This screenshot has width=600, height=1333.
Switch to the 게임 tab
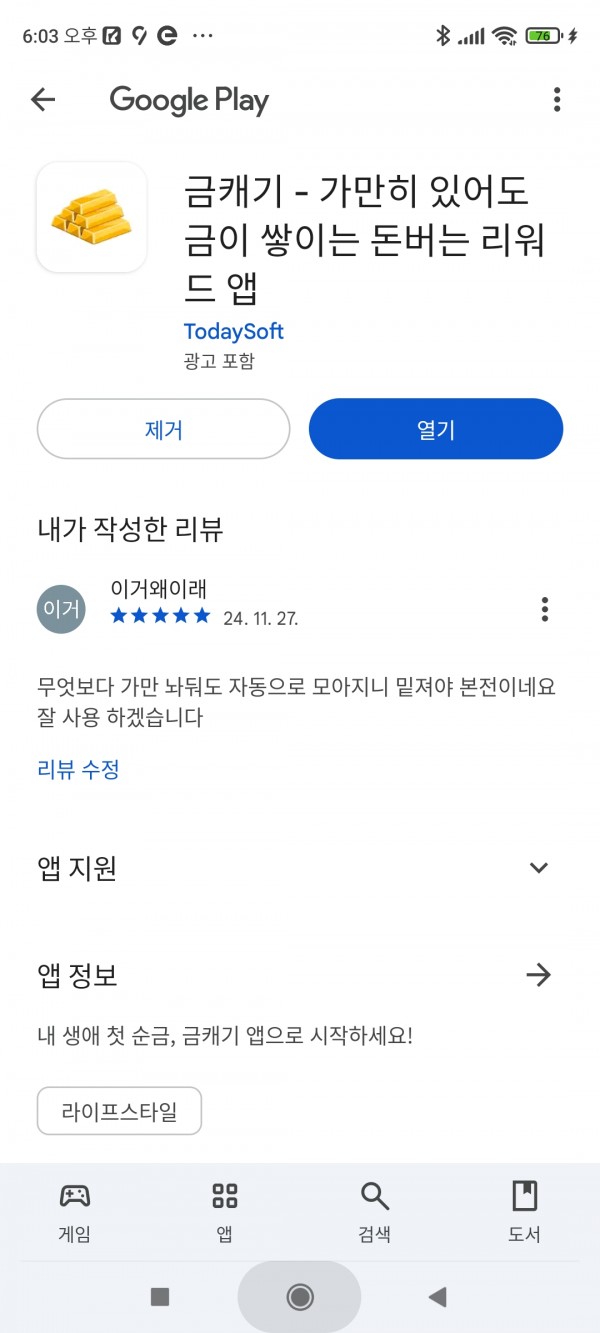(75, 1212)
